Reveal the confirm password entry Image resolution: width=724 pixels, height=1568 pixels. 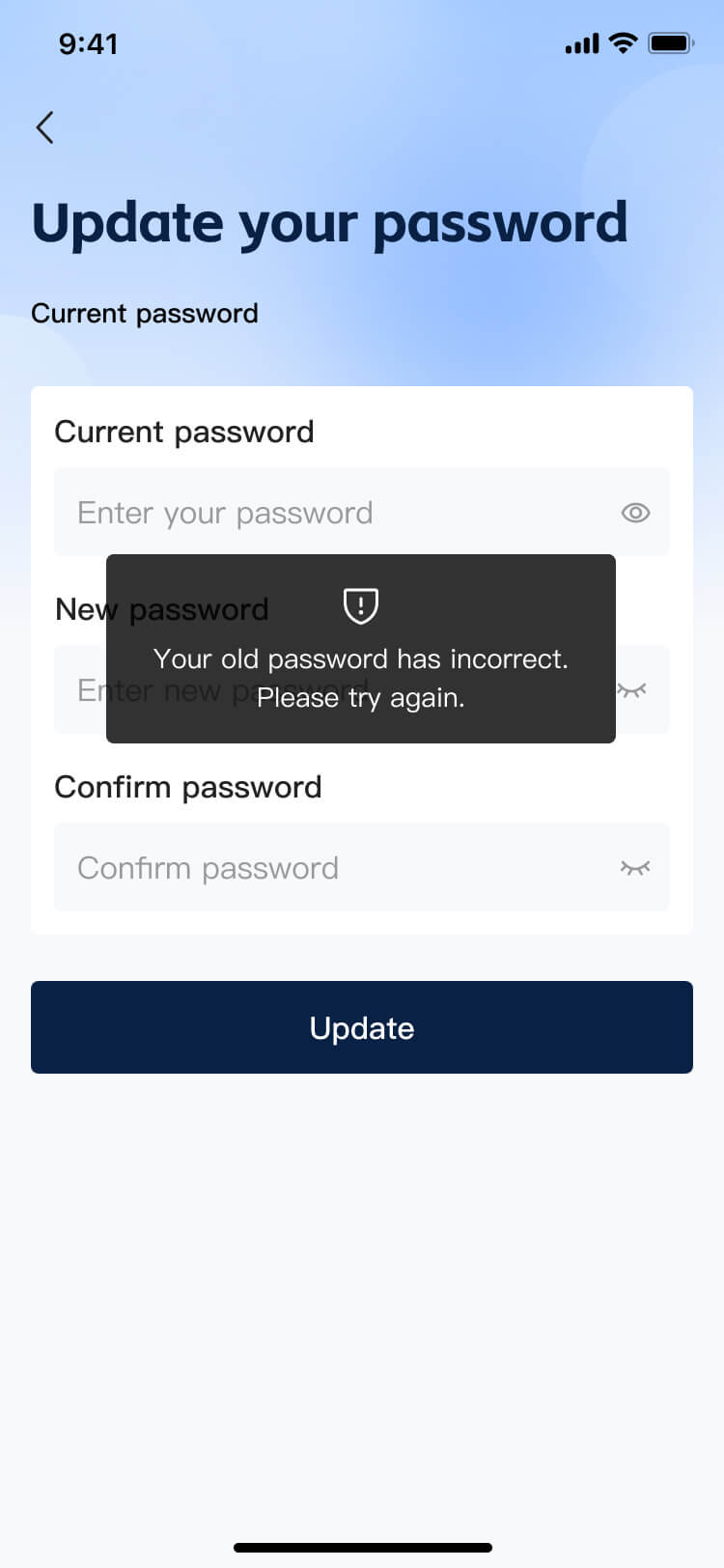pyautogui.click(x=634, y=868)
